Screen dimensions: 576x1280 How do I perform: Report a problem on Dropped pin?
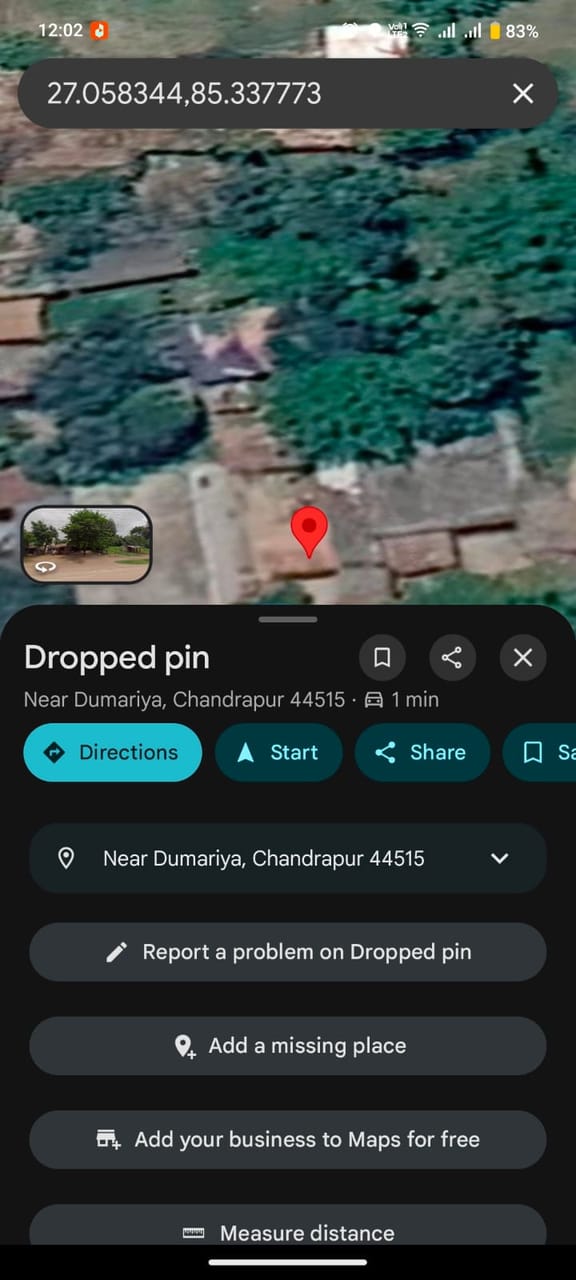click(x=288, y=952)
